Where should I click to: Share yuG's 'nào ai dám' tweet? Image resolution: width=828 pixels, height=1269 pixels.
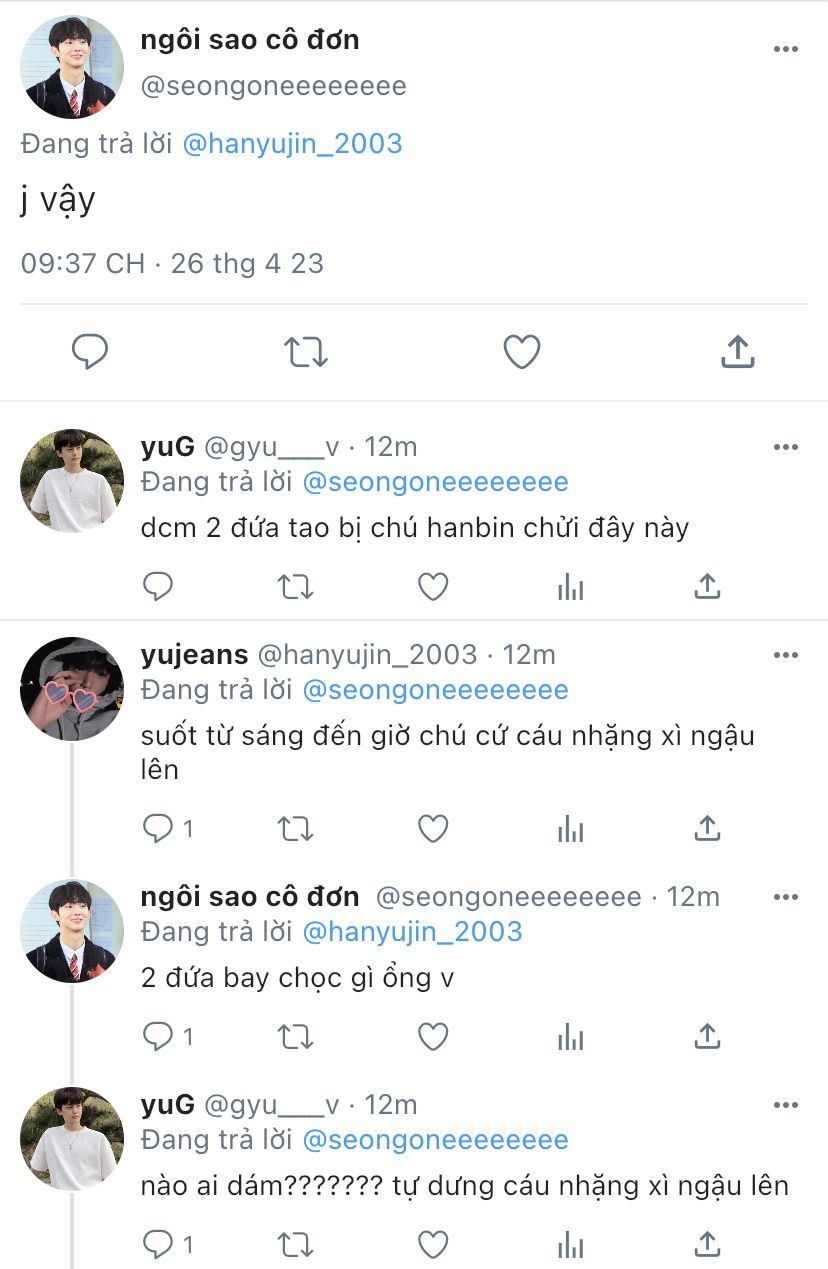(707, 1245)
